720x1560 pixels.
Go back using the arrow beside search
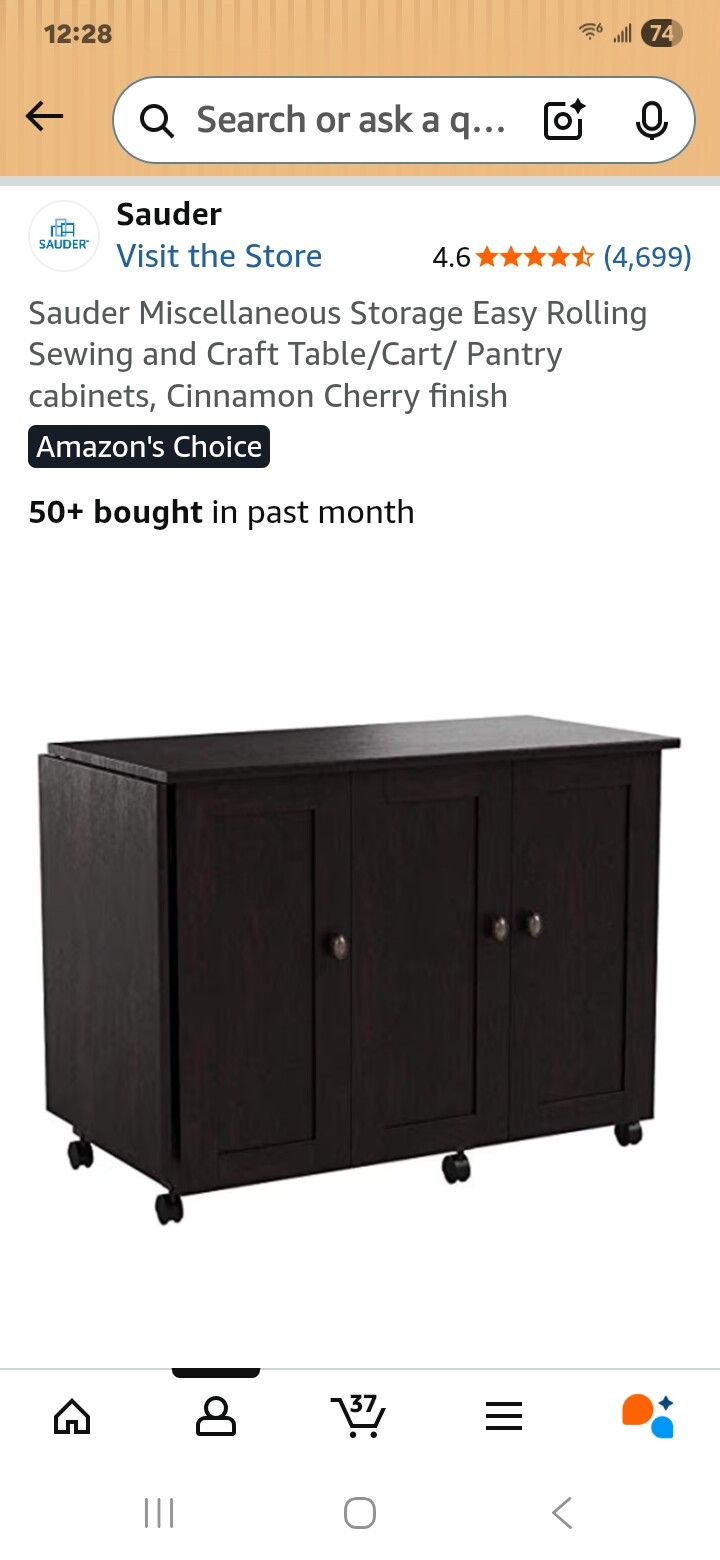click(44, 118)
